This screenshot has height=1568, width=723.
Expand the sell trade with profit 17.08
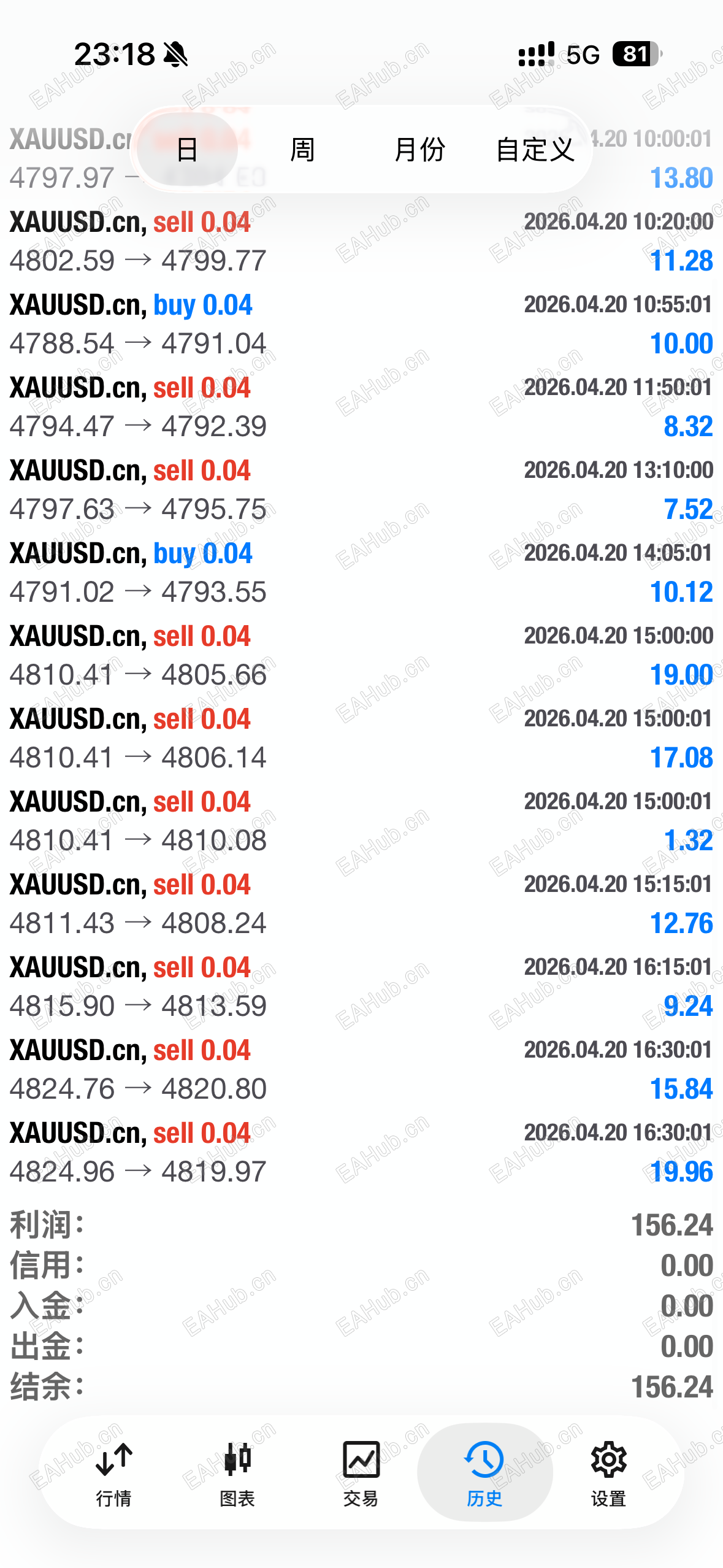tap(361, 738)
